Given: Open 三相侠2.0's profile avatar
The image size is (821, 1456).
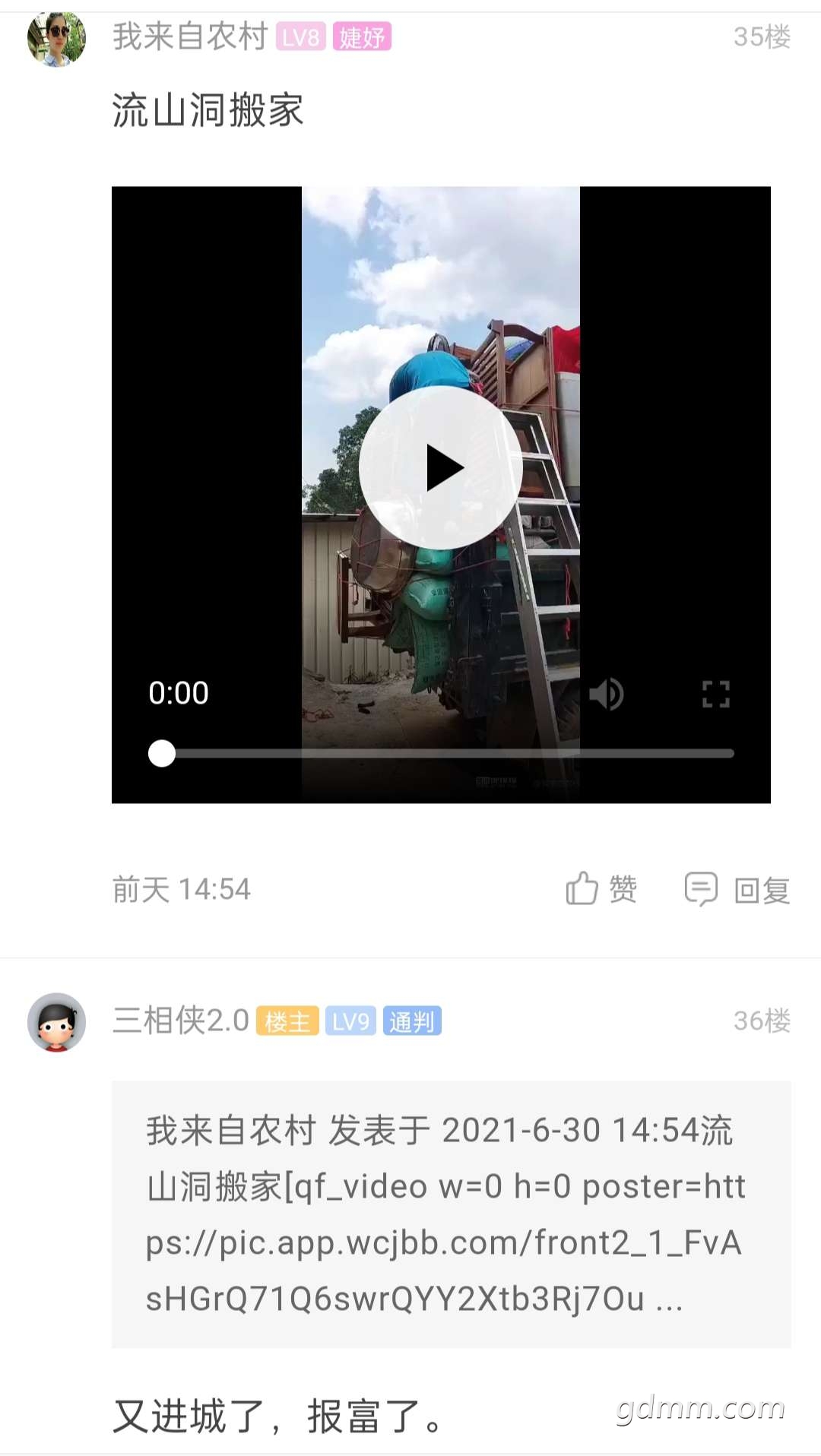Looking at the screenshot, I should pyautogui.click(x=56, y=1022).
